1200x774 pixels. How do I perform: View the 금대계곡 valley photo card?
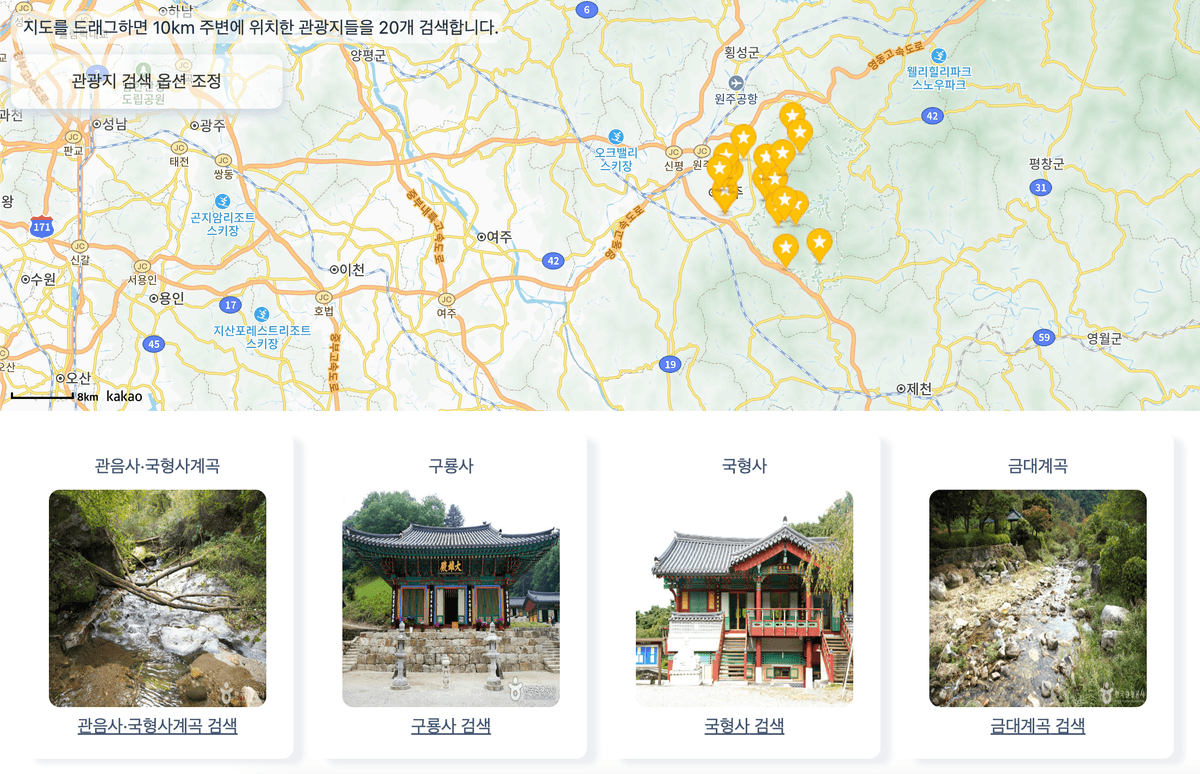[x=1037, y=598]
